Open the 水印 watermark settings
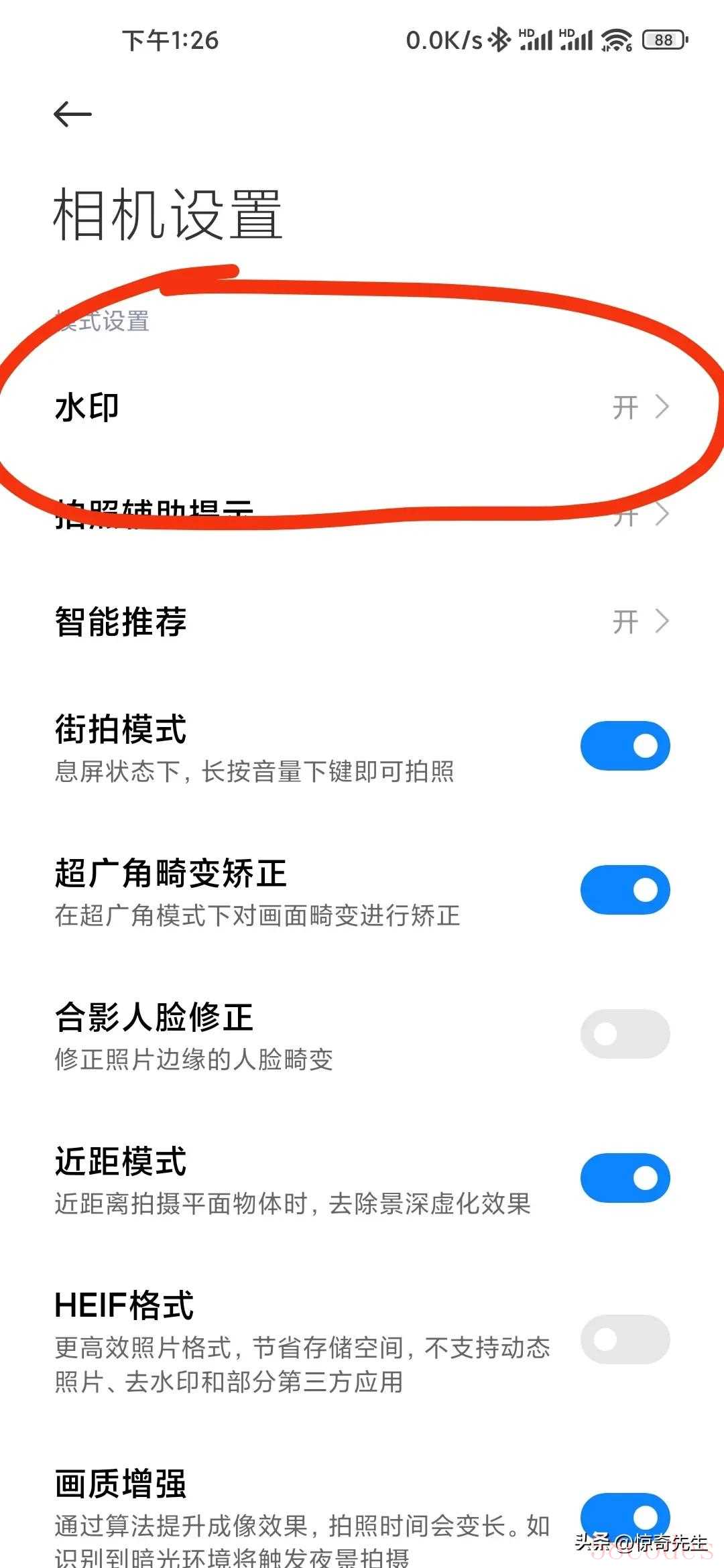724x1568 pixels. point(362,407)
